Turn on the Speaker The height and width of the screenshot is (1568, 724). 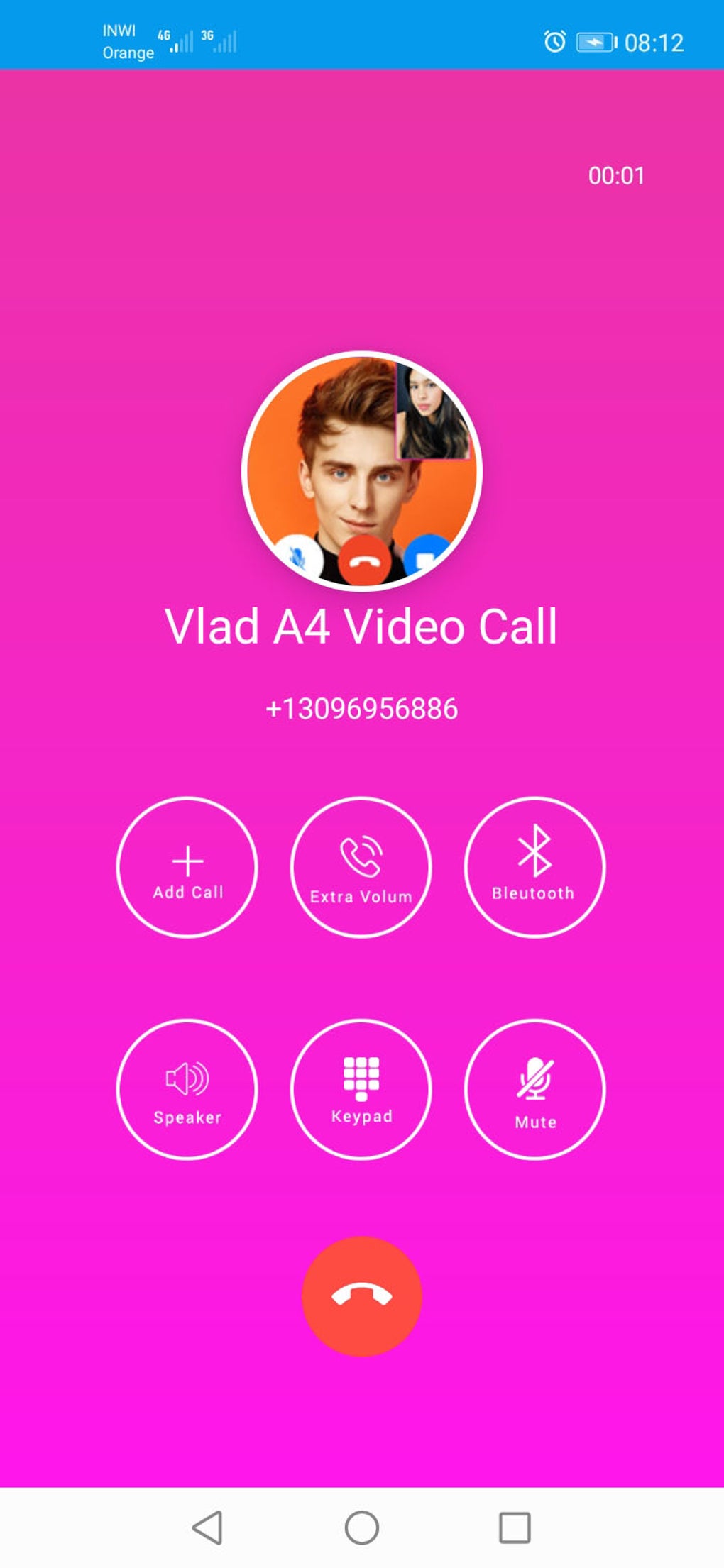pyautogui.click(x=187, y=1089)
